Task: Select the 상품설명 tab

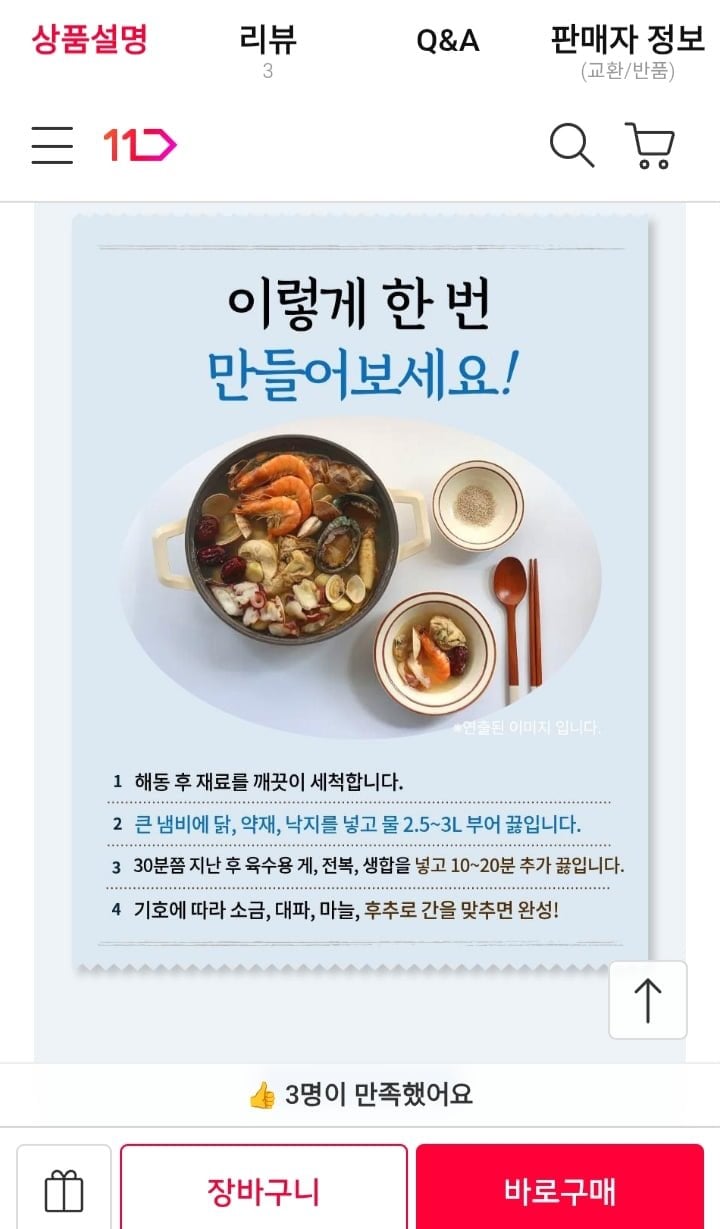Action: point(90,40)
